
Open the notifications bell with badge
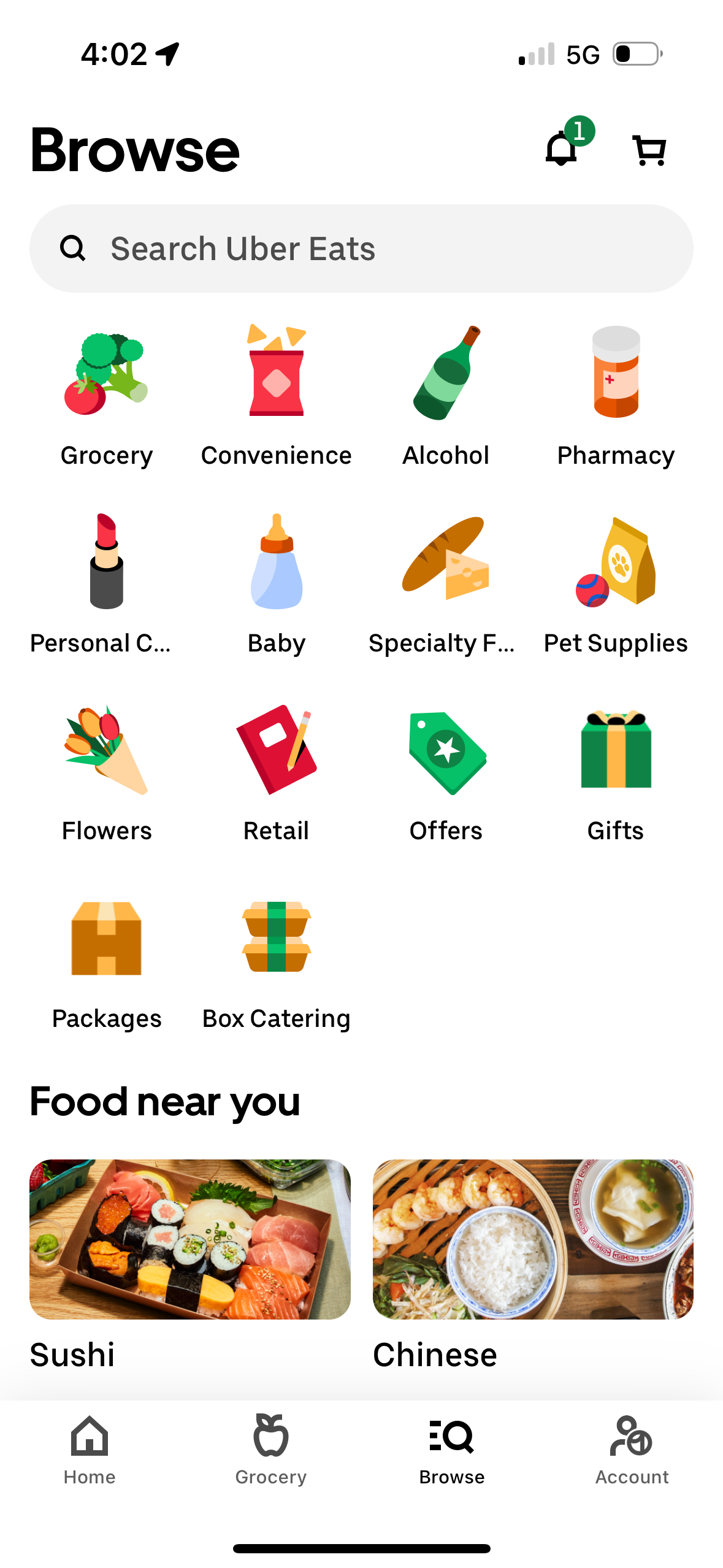click(560, 149)
